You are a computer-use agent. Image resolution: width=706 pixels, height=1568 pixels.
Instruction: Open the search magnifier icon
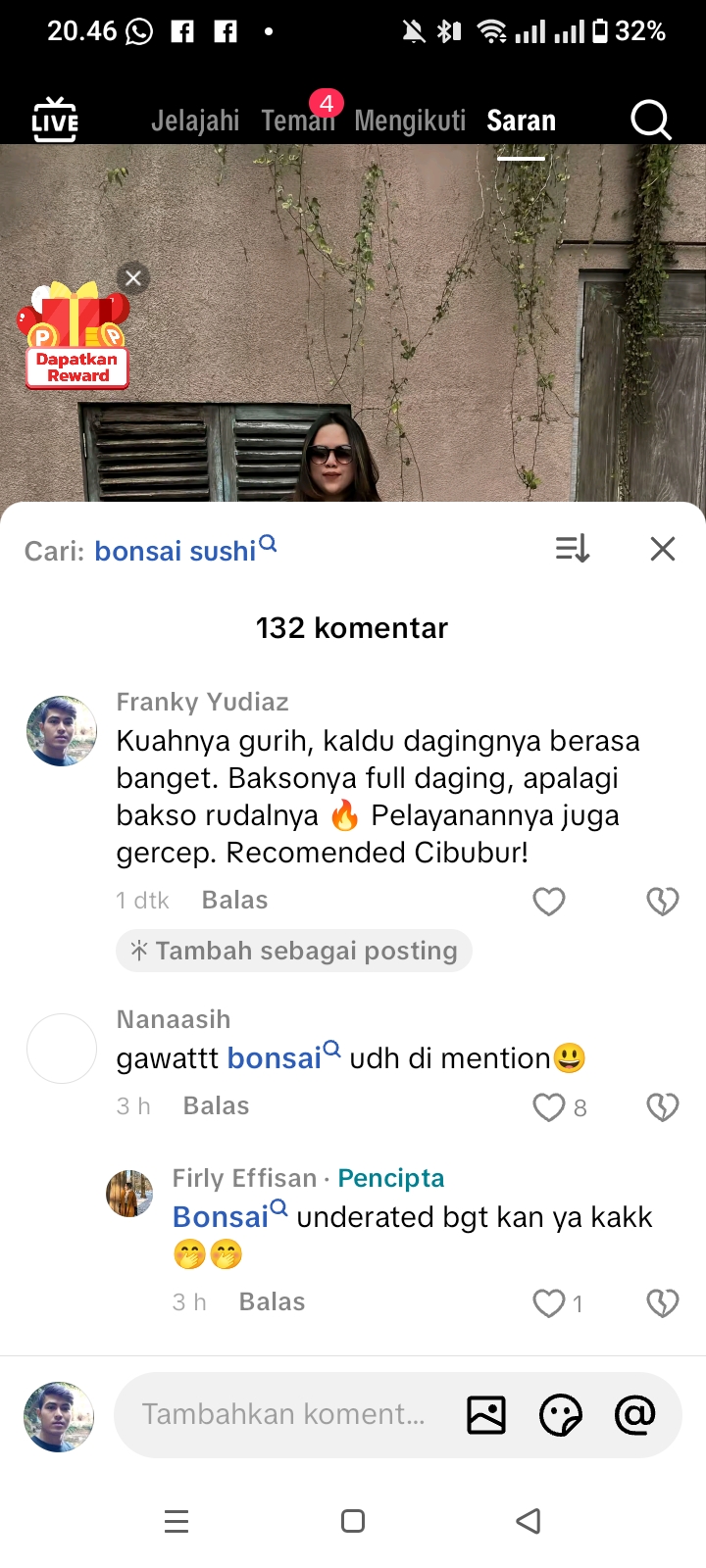(x=650, y=121)
